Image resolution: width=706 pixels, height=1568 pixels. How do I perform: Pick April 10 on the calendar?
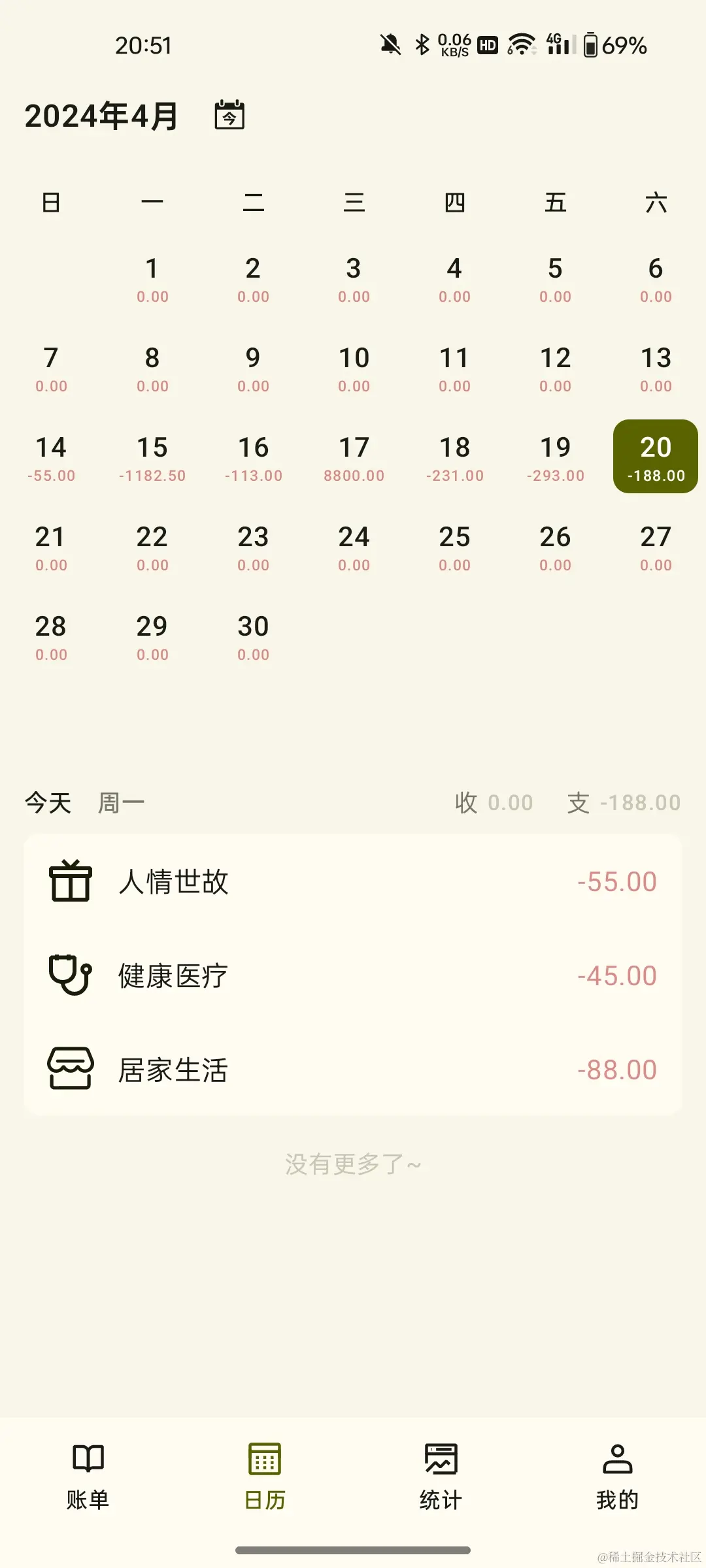click(x=354, y=368)
